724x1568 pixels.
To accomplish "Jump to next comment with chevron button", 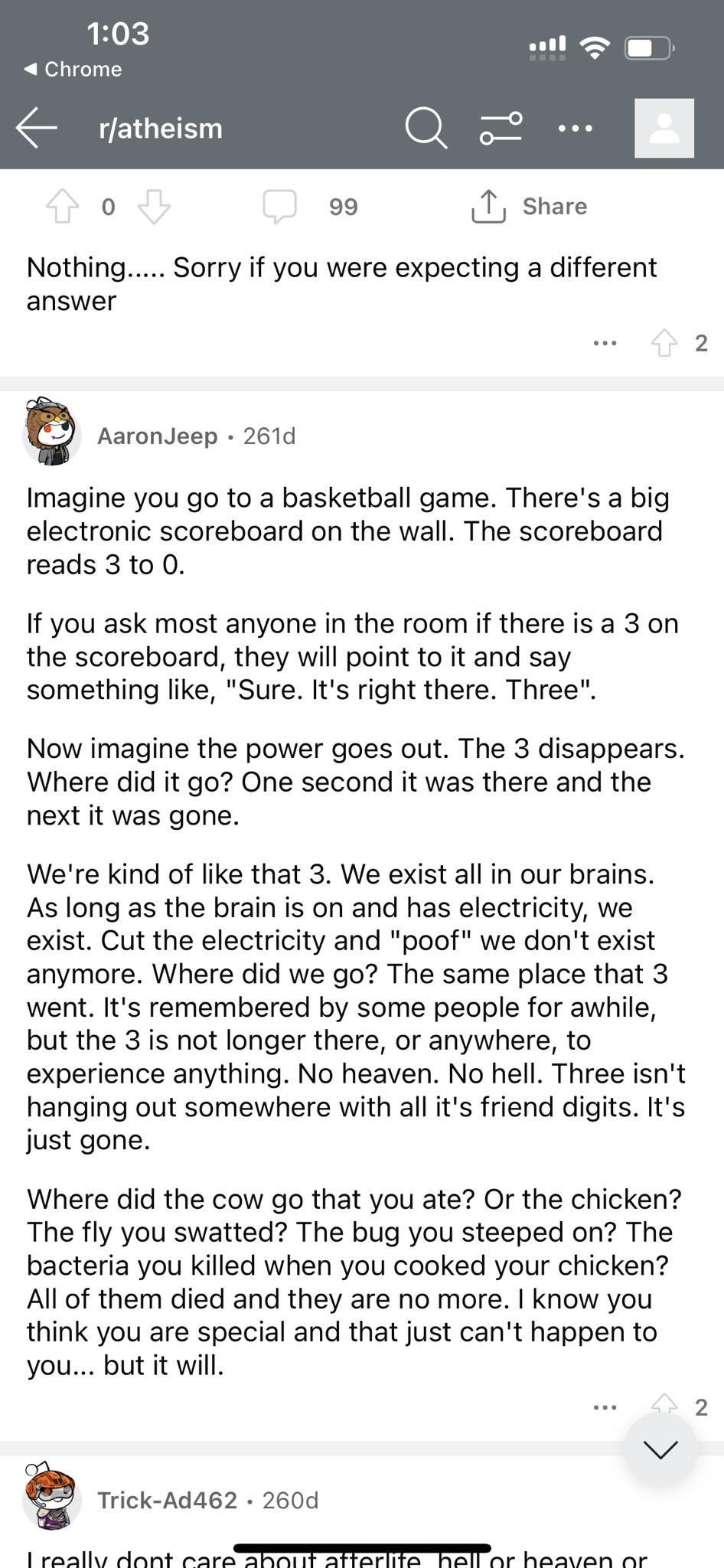I will pos(660,1449).
